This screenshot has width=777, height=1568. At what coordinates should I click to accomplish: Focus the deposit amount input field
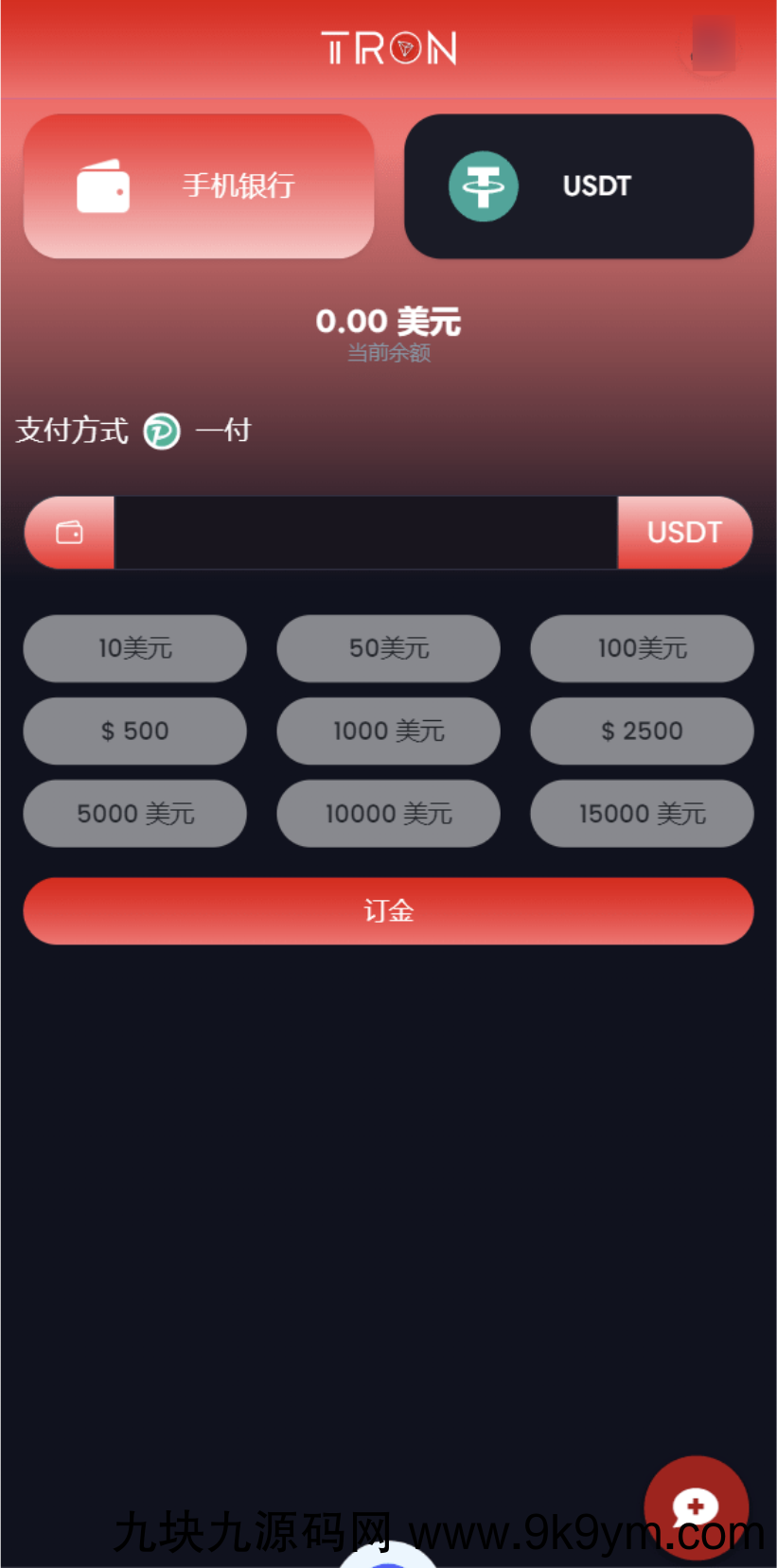click(365, 533)
